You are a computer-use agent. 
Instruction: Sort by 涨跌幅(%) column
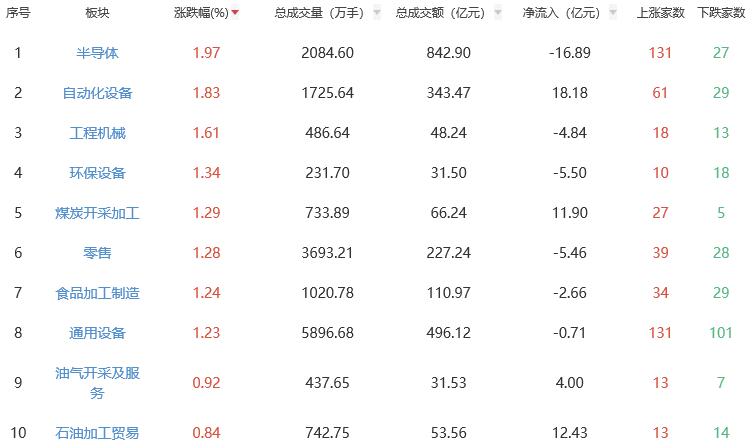tap(206, 13)
